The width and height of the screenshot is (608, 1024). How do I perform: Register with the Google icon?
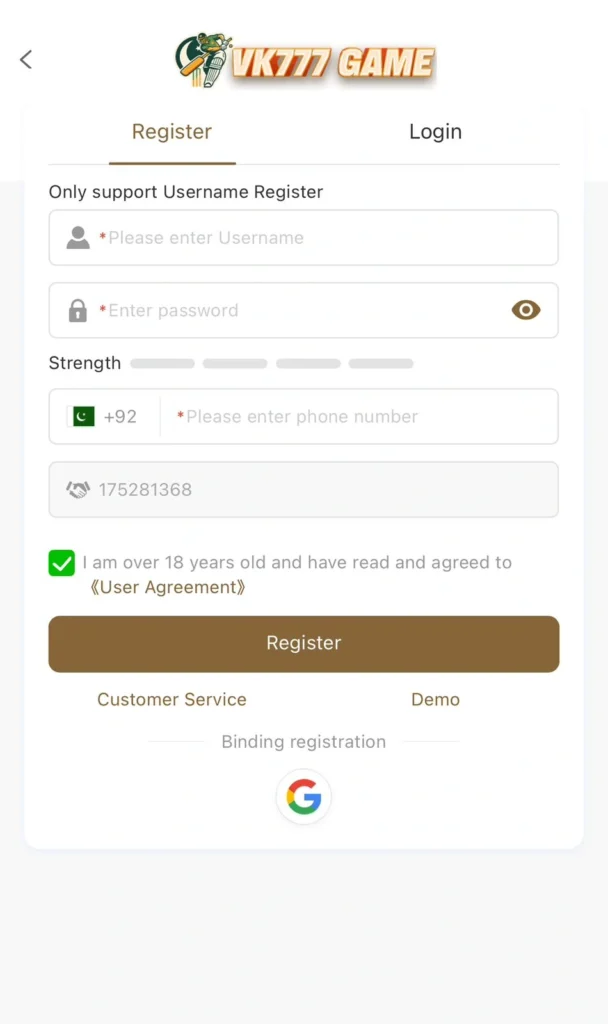[x=304, y=797]
